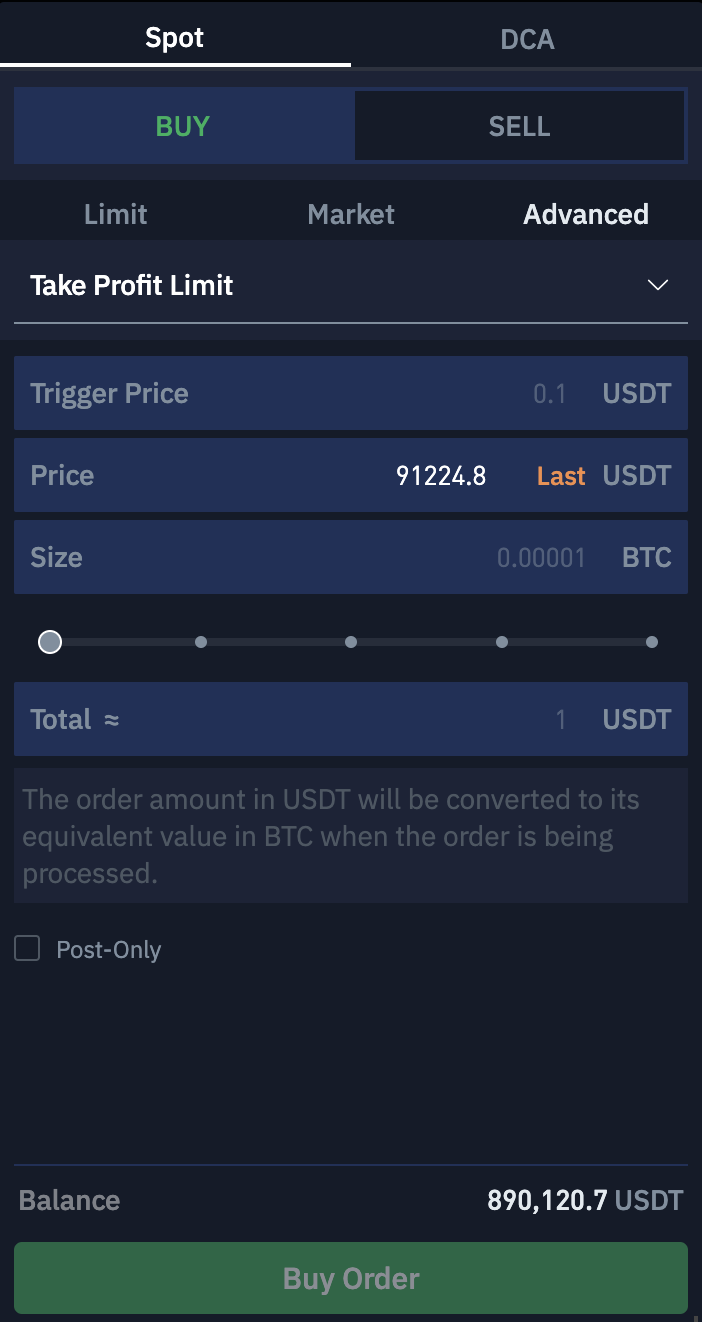
Task: Expand the Take Profit Limit dropdown
Action: (x=351, y=285)
